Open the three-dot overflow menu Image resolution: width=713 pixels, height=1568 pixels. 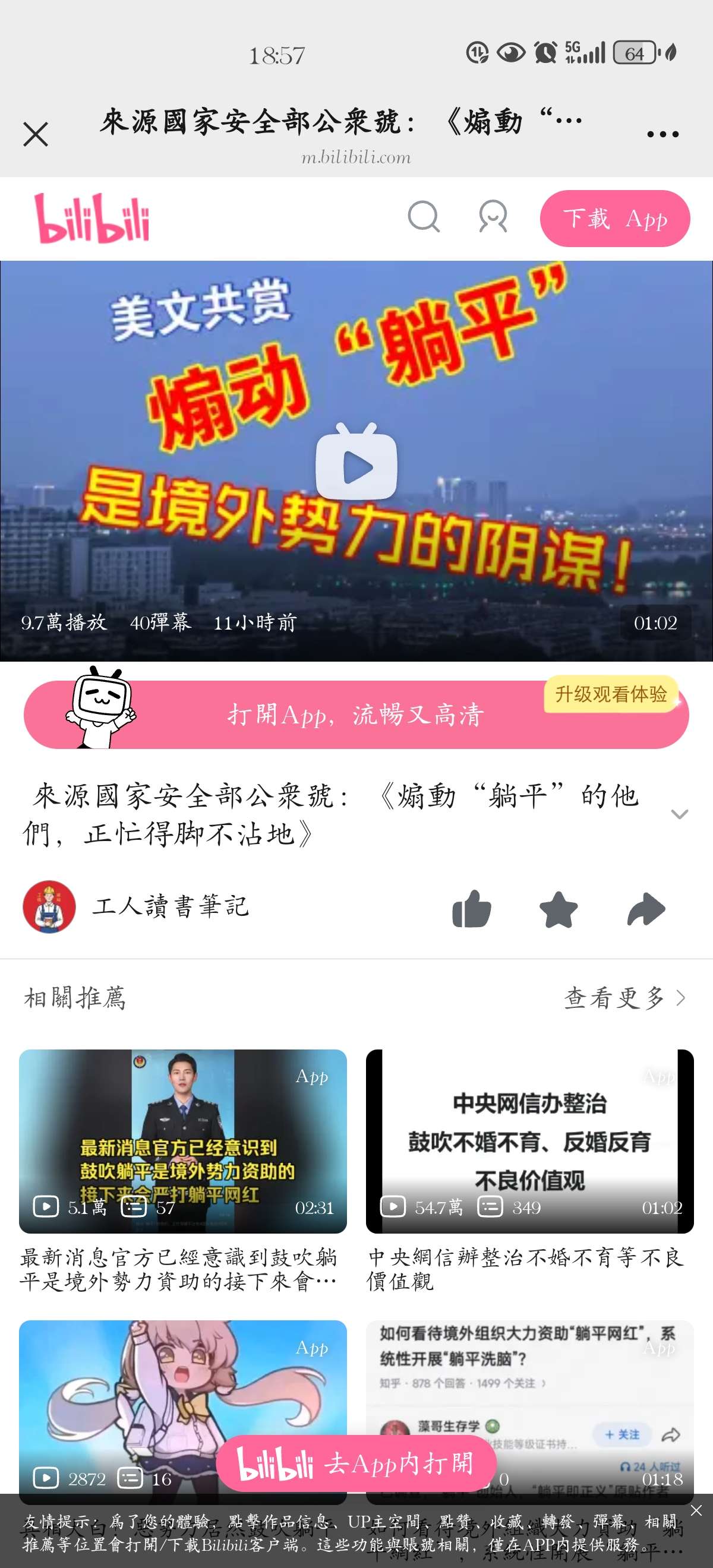coord(662,134)
